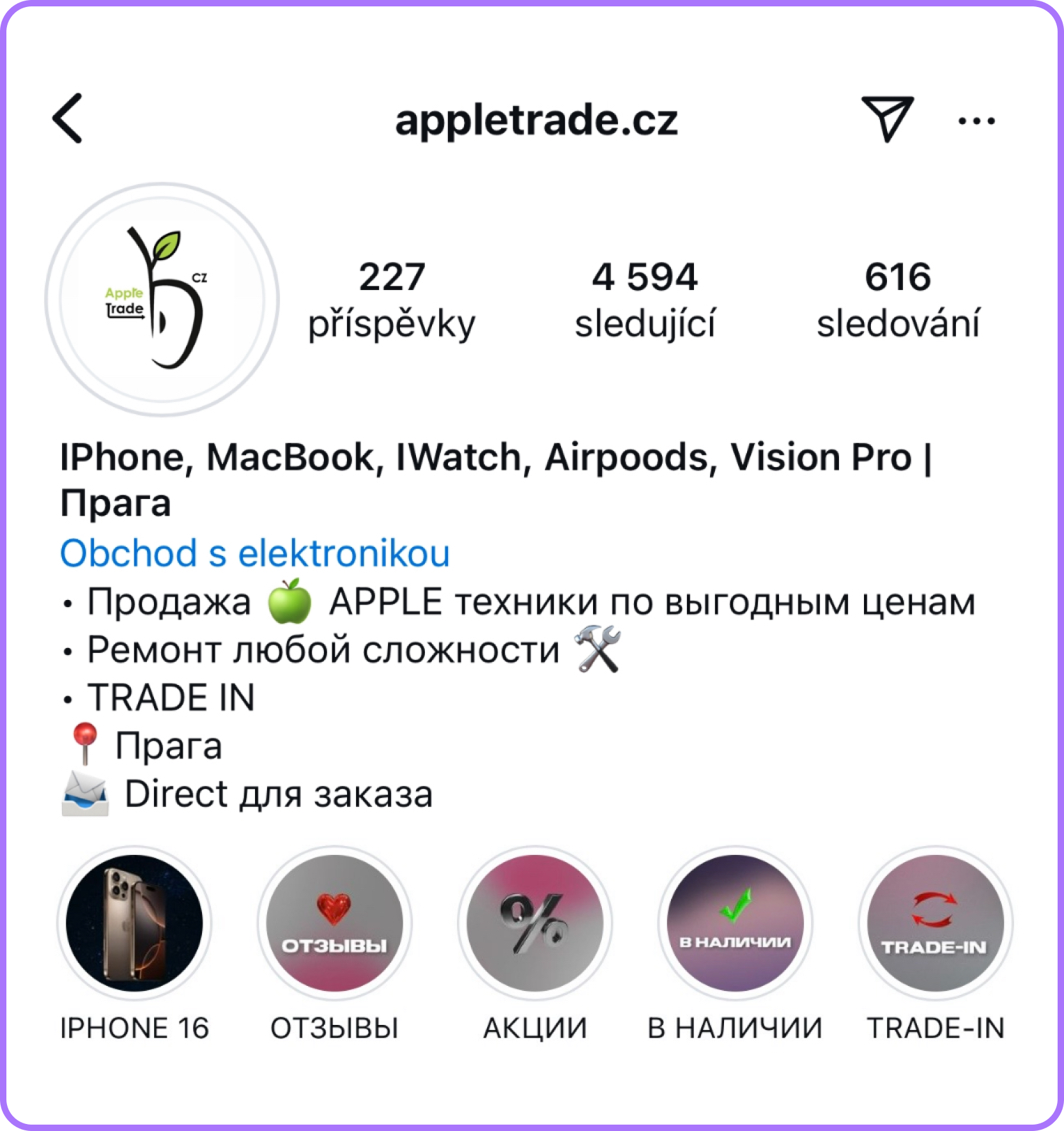Screen dimensions: 1064x1131
Task: Open the АКЦИИ story highlight
Action: tap(535, 923)
